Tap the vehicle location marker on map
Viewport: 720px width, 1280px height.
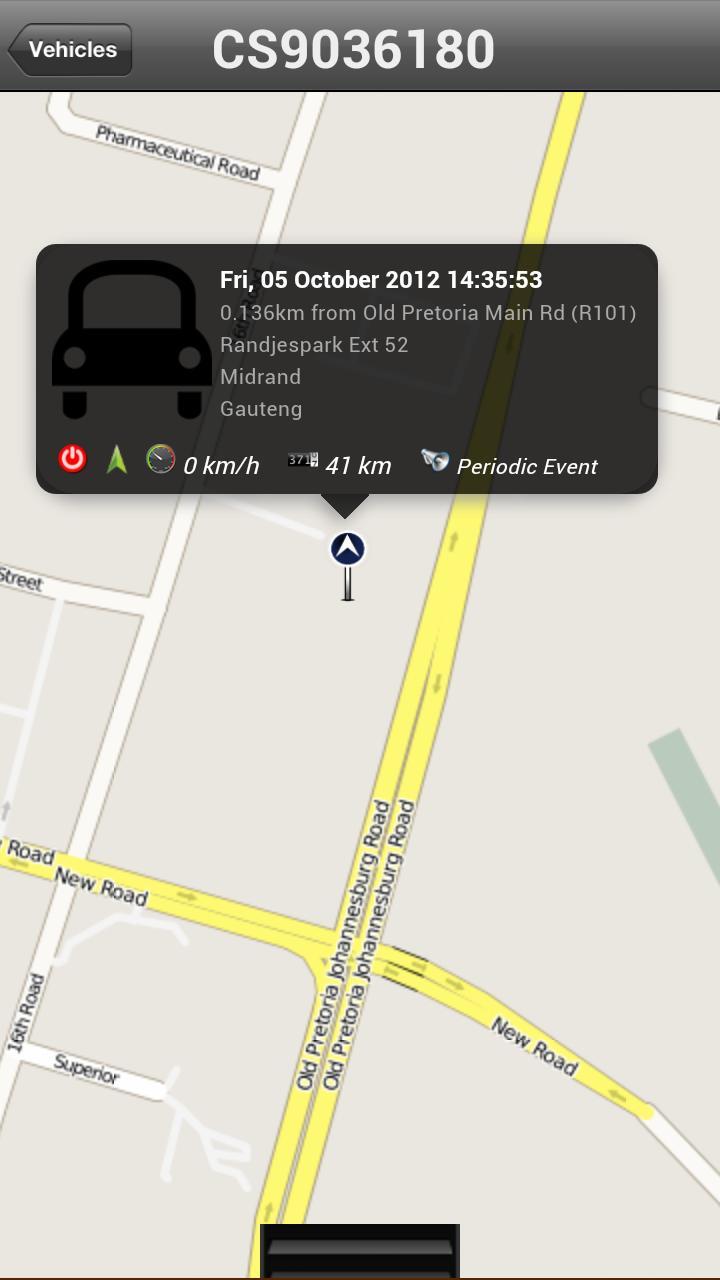click(x=347, y=551)
